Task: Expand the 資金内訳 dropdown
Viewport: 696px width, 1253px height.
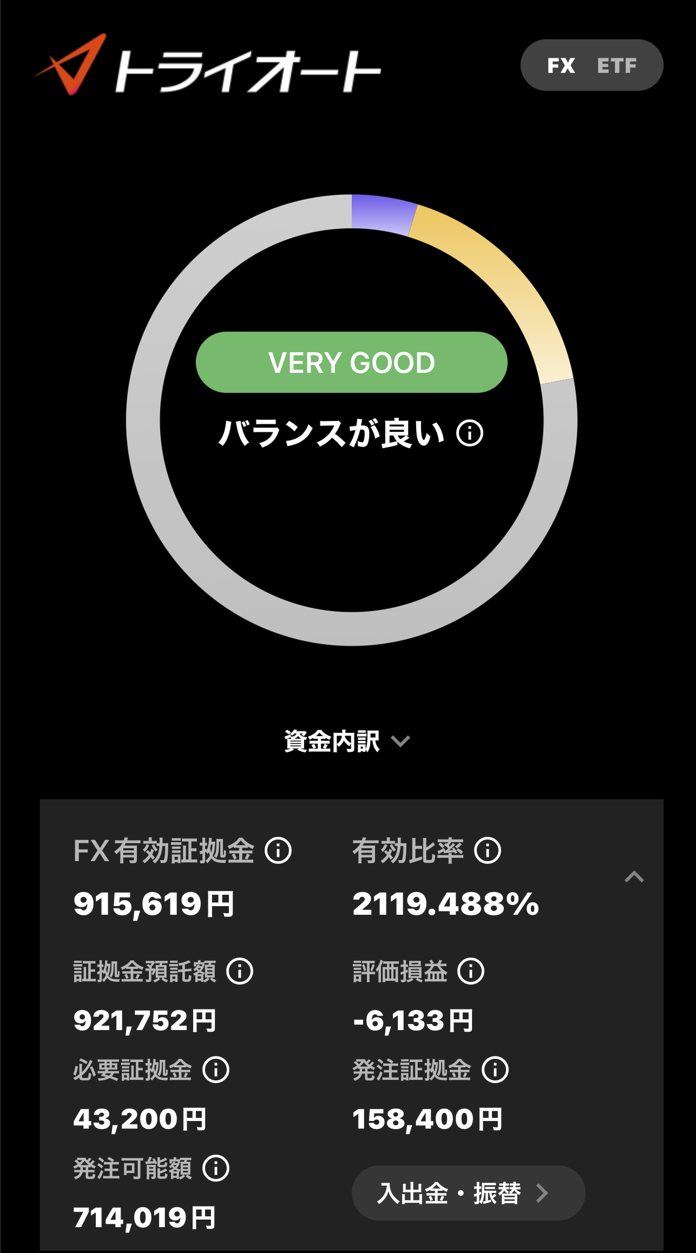Action: click(347, 741)
